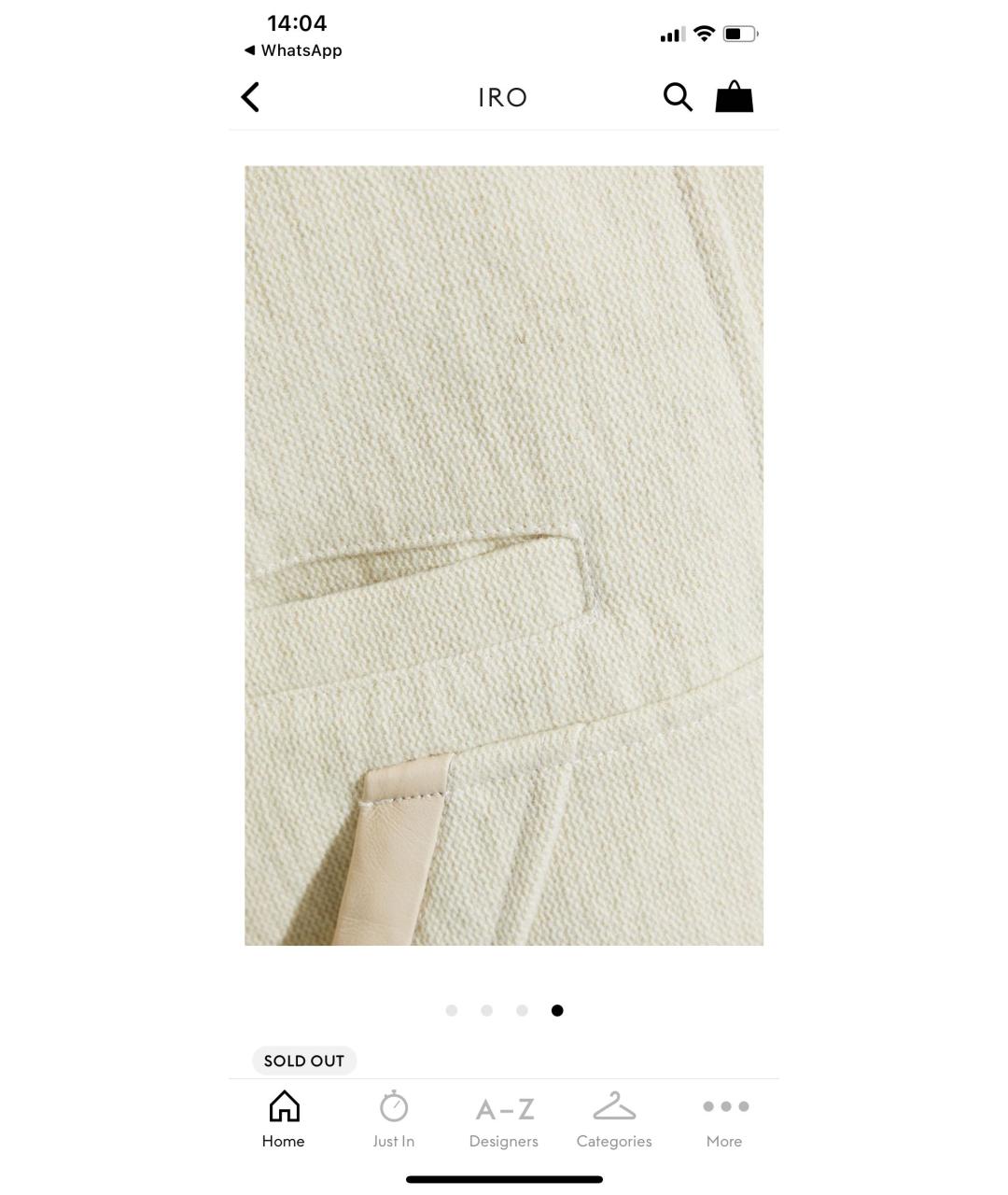Go back using the back arrow
1008x1195 pixels.
coord(250,97)
